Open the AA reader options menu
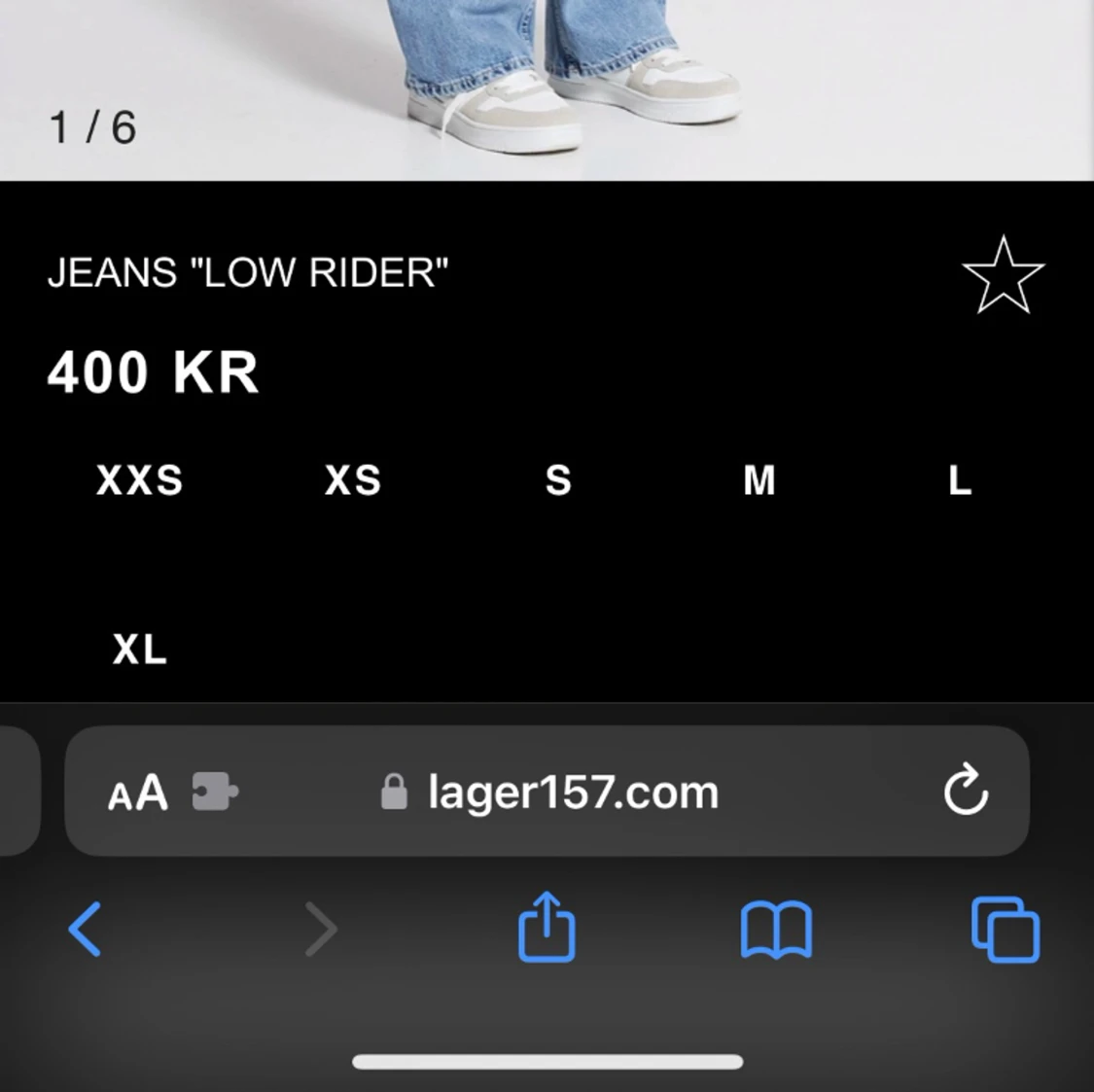This screenshot has height=1092, width=1094. (x=137, y=793)
